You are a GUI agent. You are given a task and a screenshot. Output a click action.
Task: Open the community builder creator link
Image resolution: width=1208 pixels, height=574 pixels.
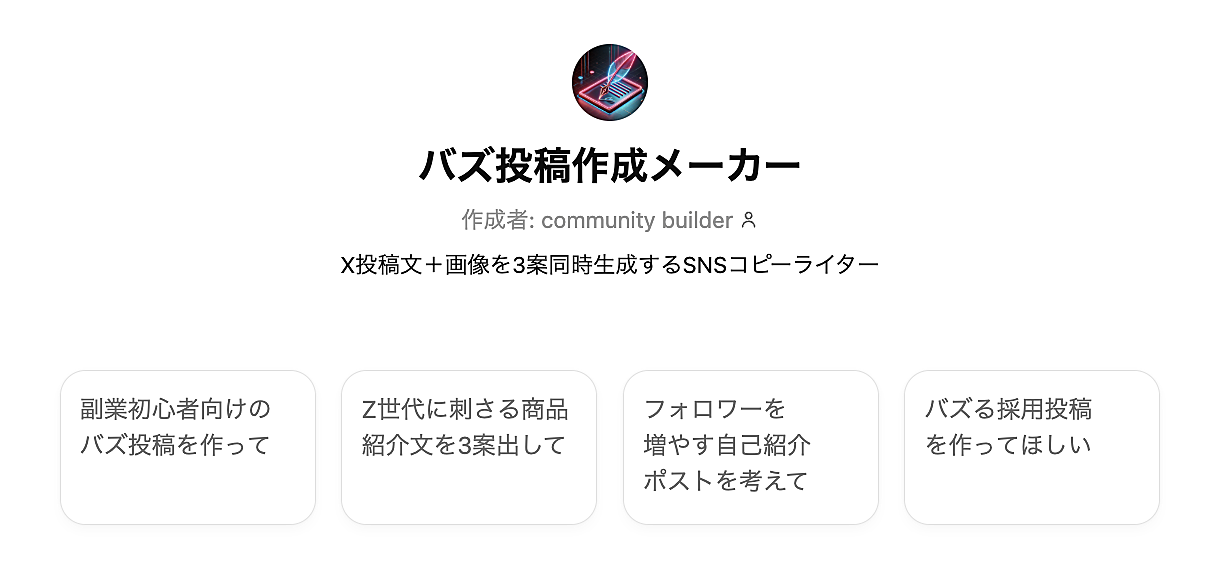(x=637, y=220)
